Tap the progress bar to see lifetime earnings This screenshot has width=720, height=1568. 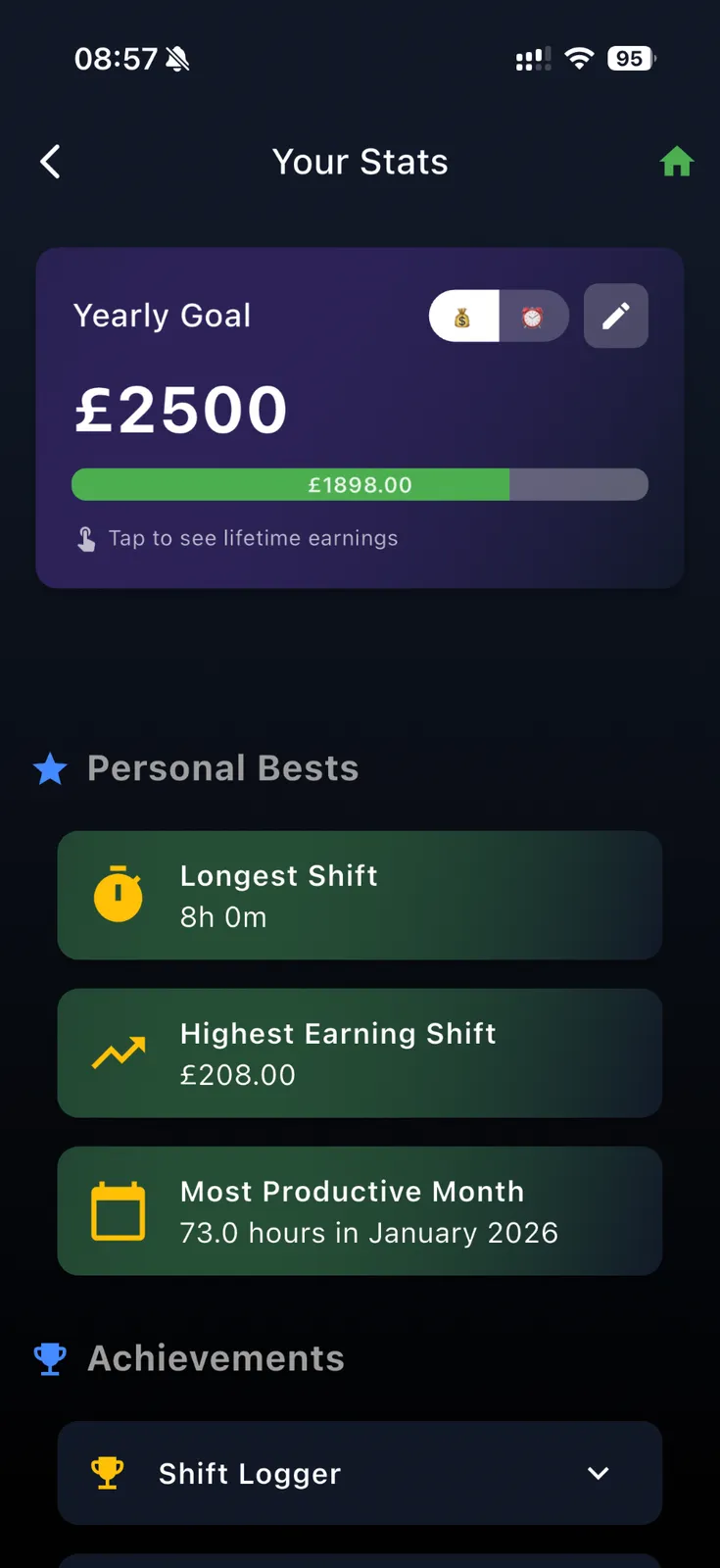[360, 485]
